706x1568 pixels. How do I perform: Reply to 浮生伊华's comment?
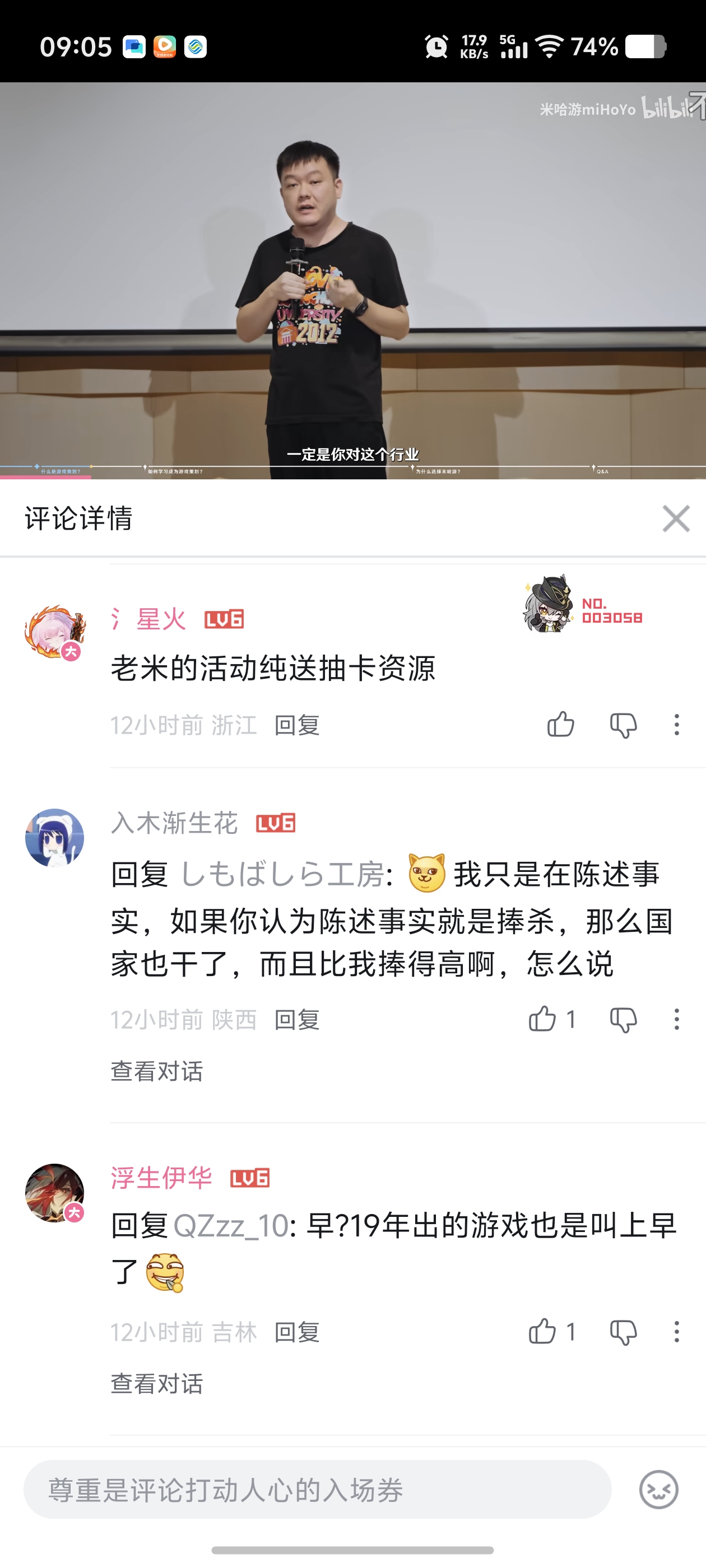tap(296, 1332)
